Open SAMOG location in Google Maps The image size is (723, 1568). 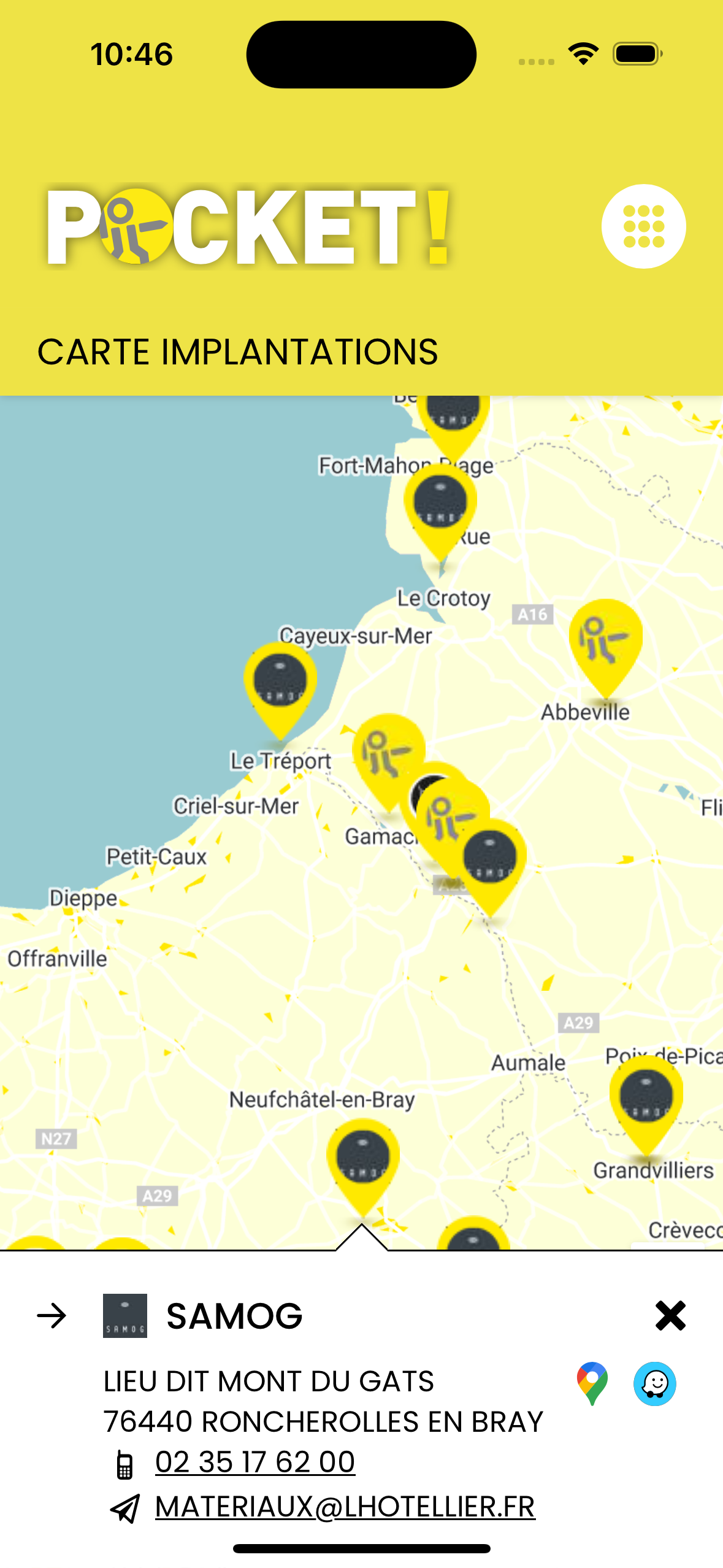[x=592, y=1383]
